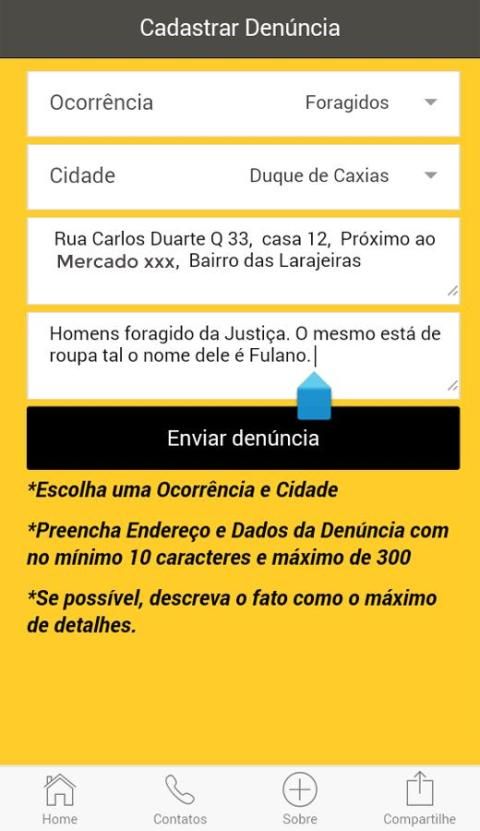The image size is (480, 831).
Task: Submit with Enviar denúncia button
Action: coord(243,438)
